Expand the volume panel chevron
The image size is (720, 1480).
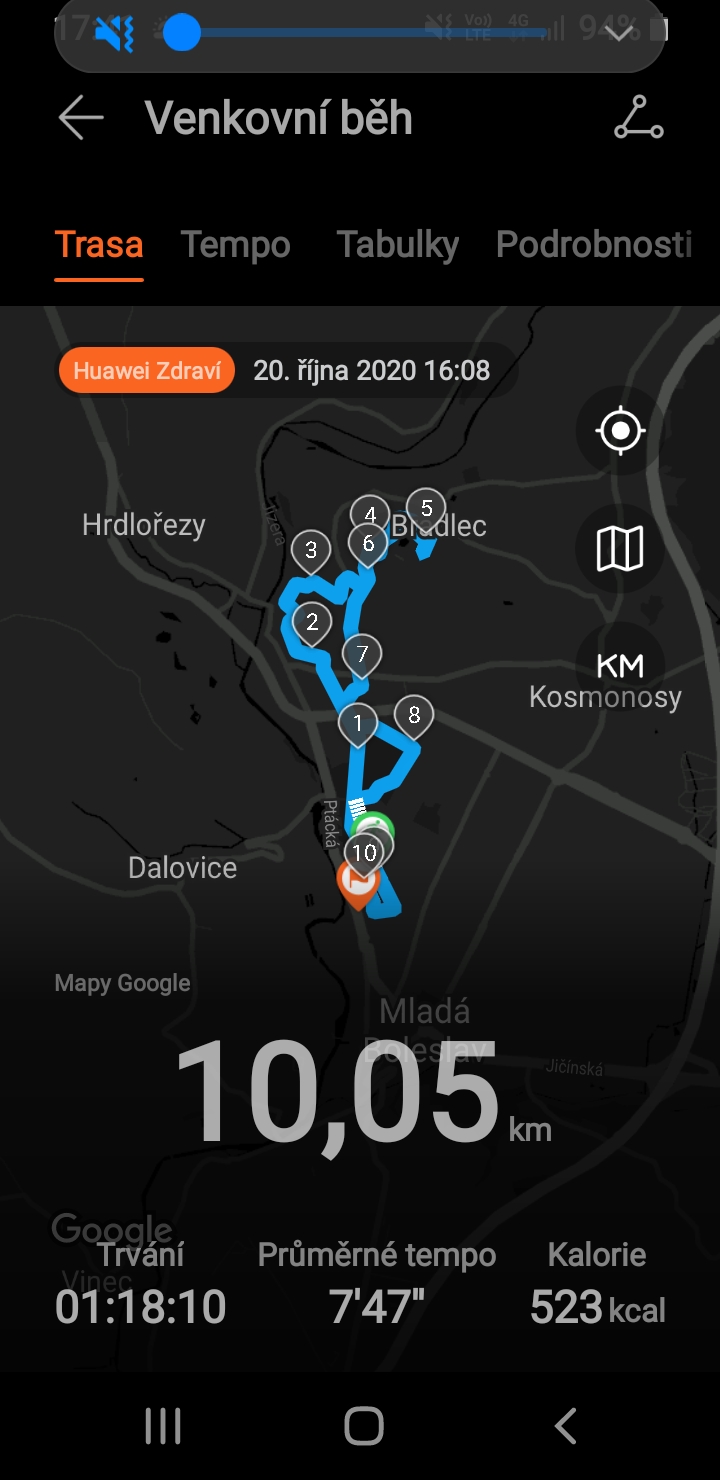(x=619, y=33)
